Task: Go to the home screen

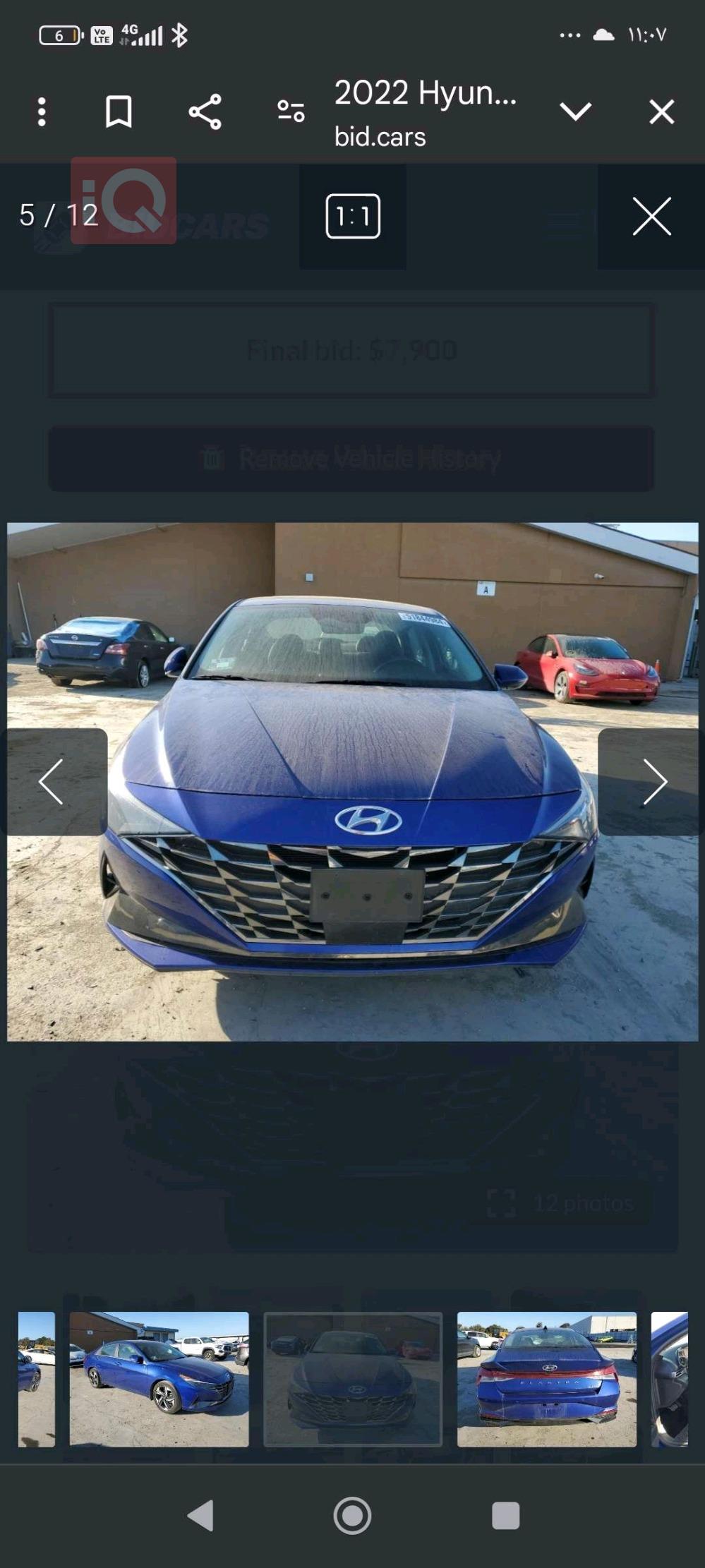Action: click(352, 1515)
